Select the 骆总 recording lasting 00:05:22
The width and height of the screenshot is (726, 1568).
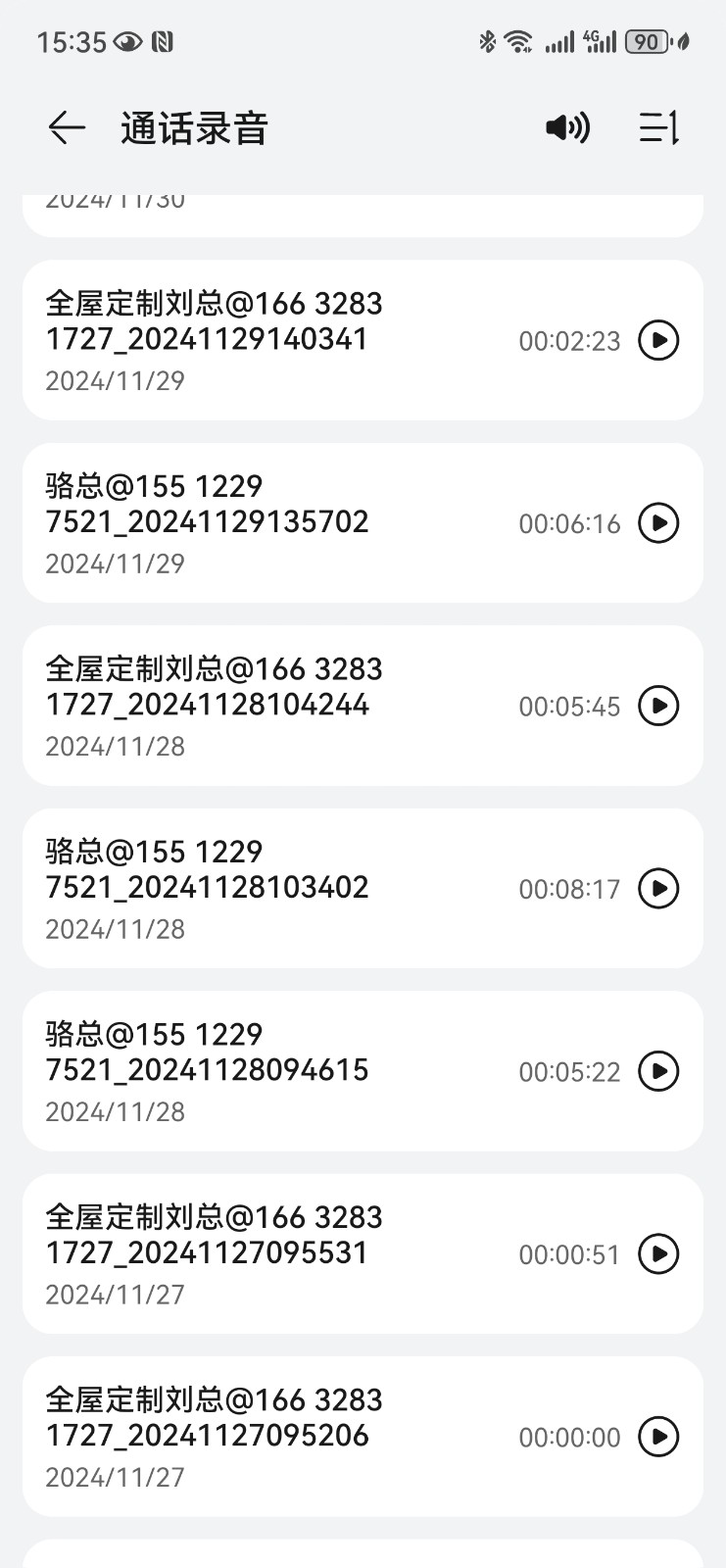pos(274,1071)
